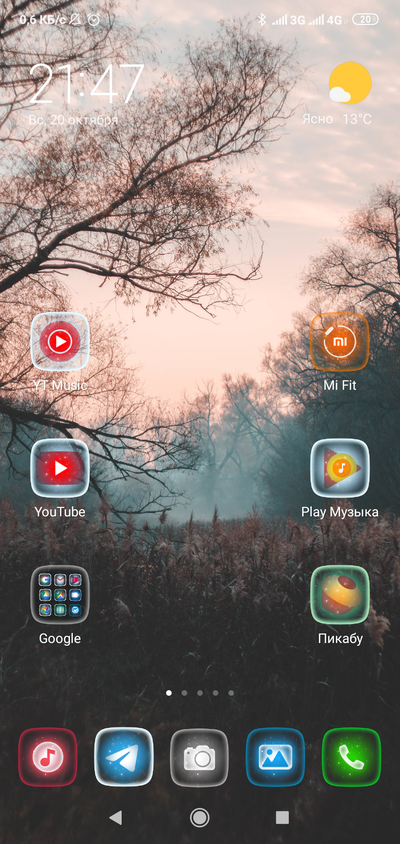Tap the system back button
This screenshot has height=844, width=400.
[115, 818]
